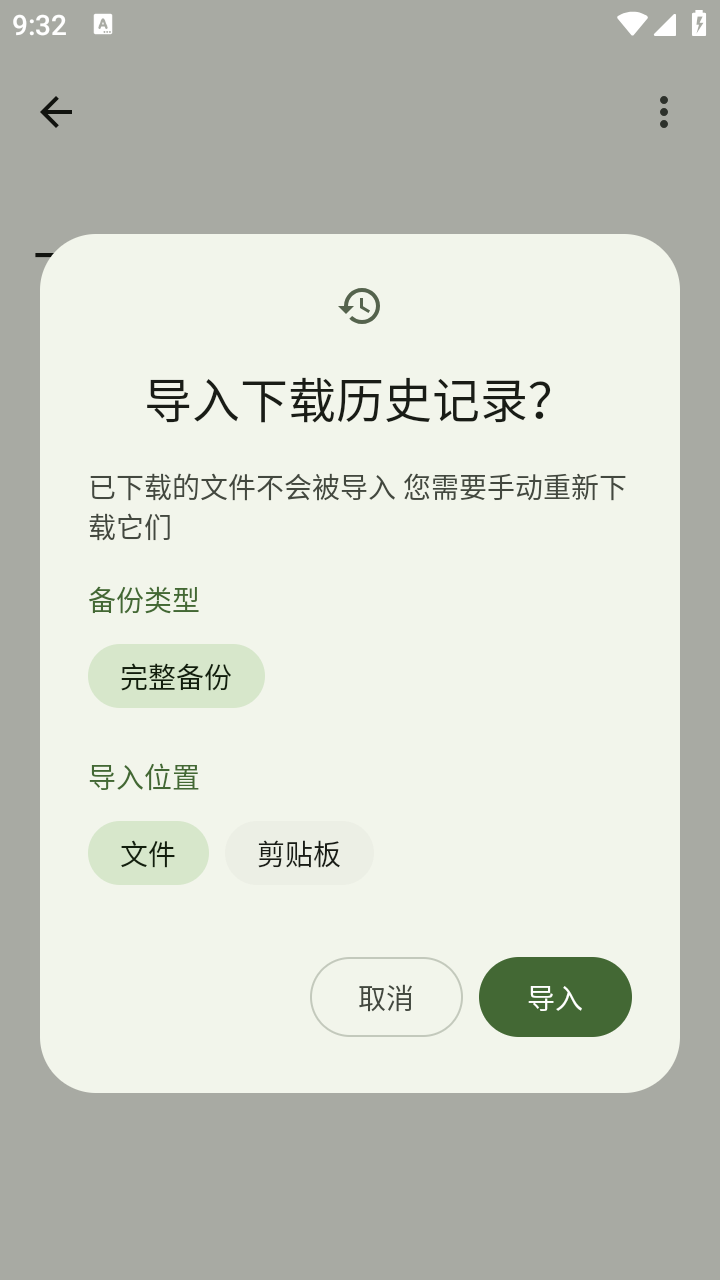Select 剪贴板 as the import location
The width and height of the screenshot is (720, 1280).
(x=299, y=852)
